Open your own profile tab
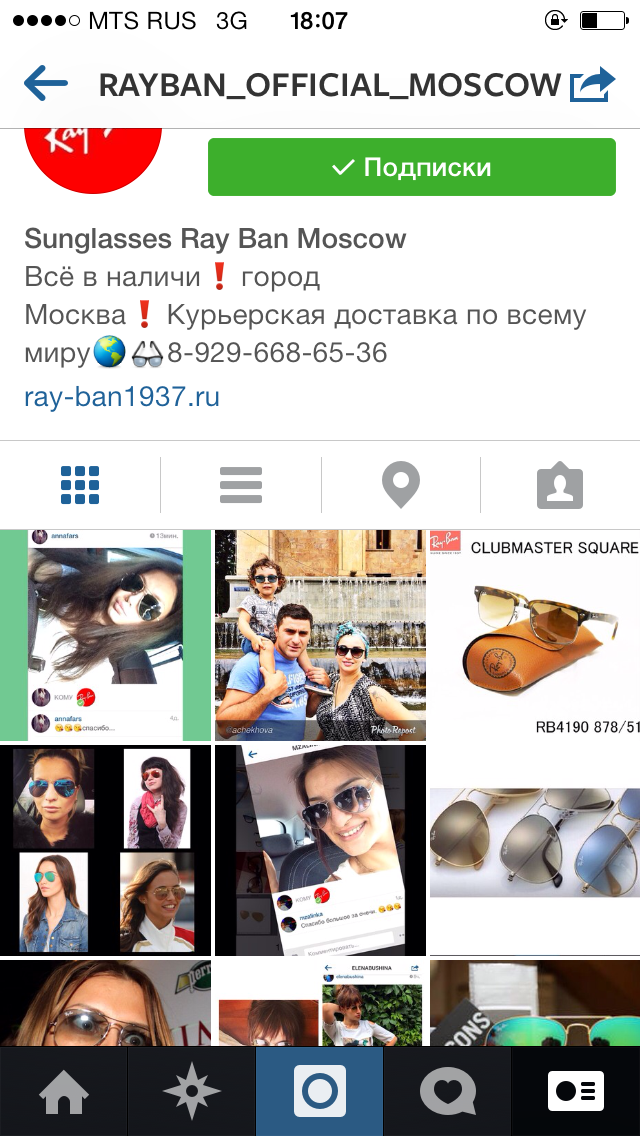This screenshot has width=640, height=1136. click(x=576, y=1091)
